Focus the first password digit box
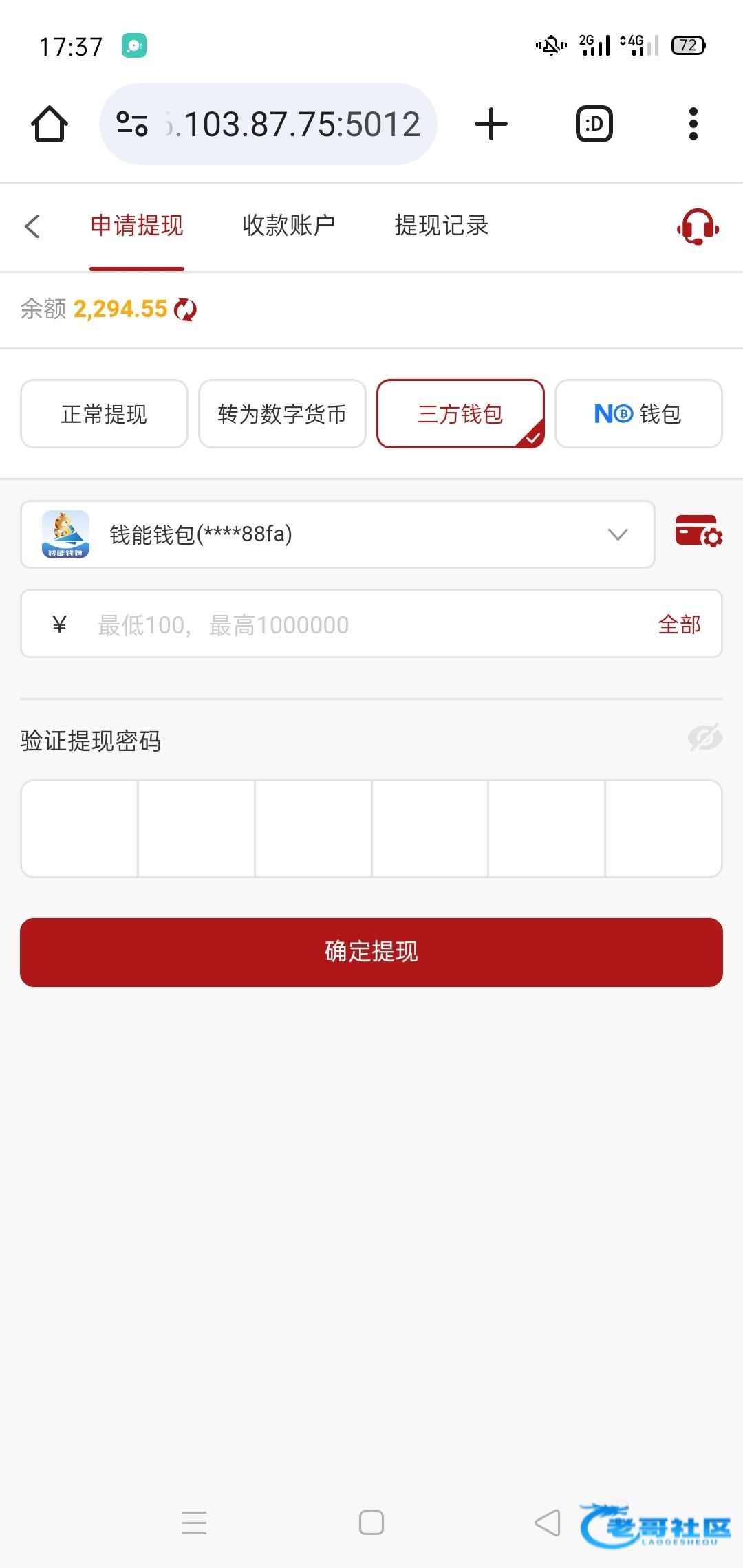Viewport: 743px width, 1568px height. click(80, 829)
